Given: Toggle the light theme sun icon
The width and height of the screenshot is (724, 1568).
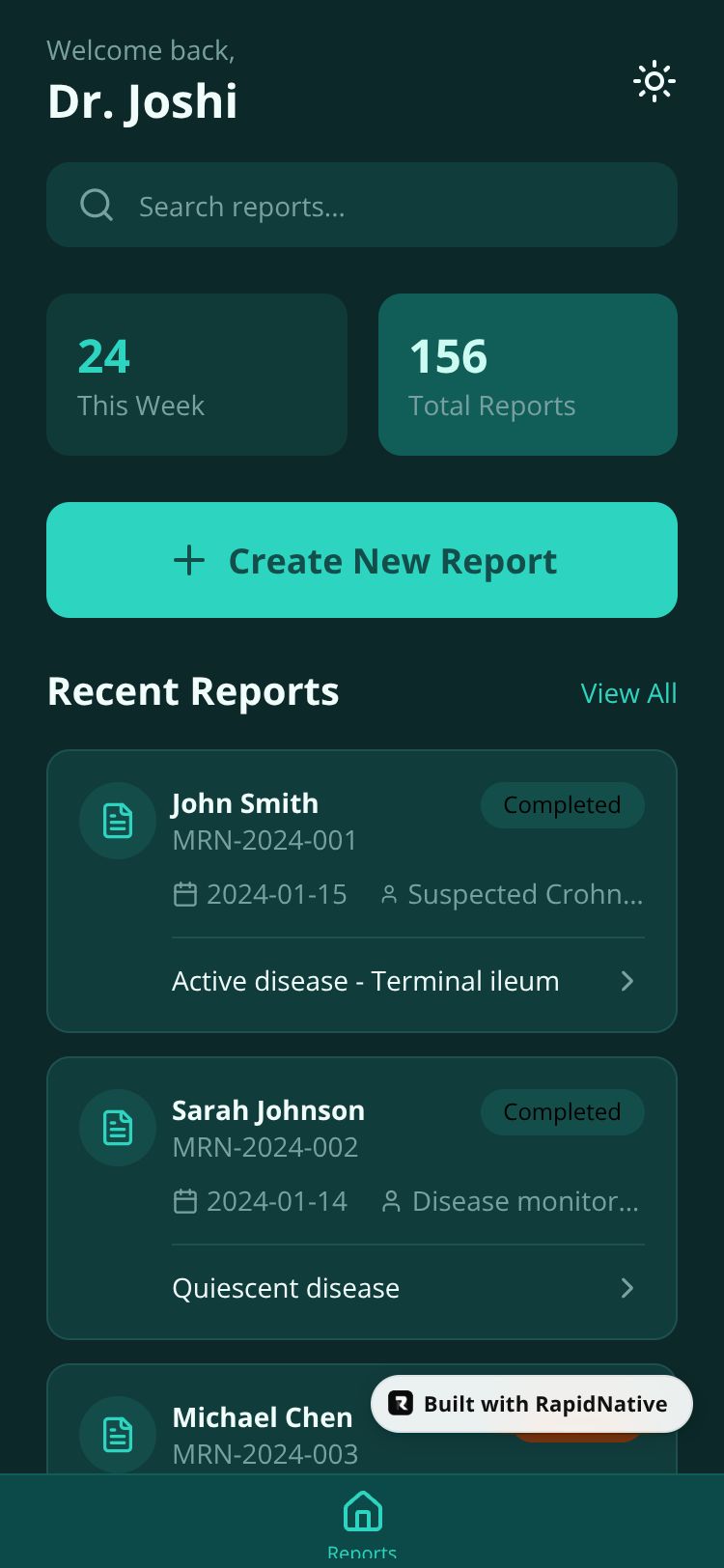Looking at the screenshot, I should click(654, 82).
